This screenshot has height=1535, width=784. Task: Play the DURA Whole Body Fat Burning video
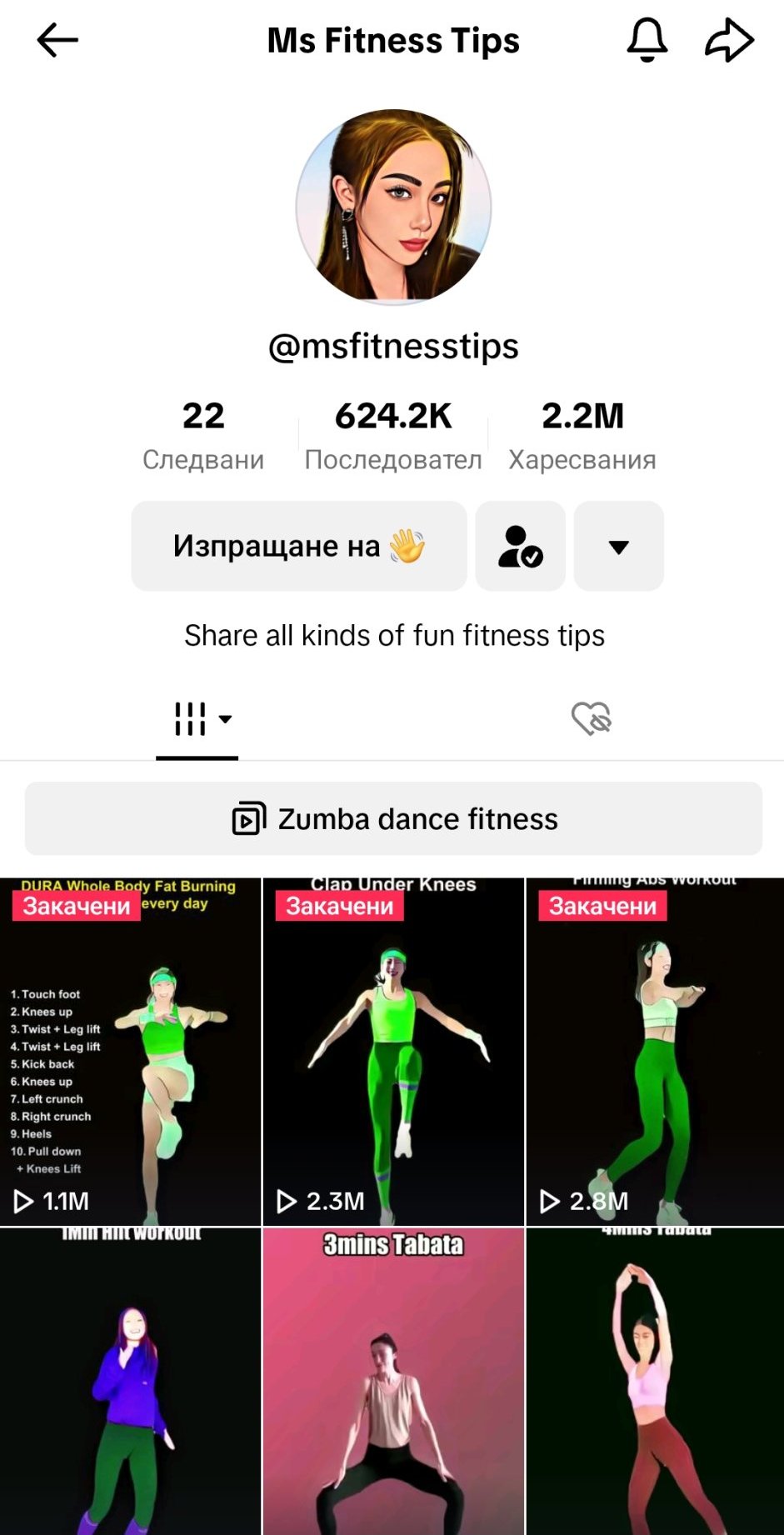130,1052
